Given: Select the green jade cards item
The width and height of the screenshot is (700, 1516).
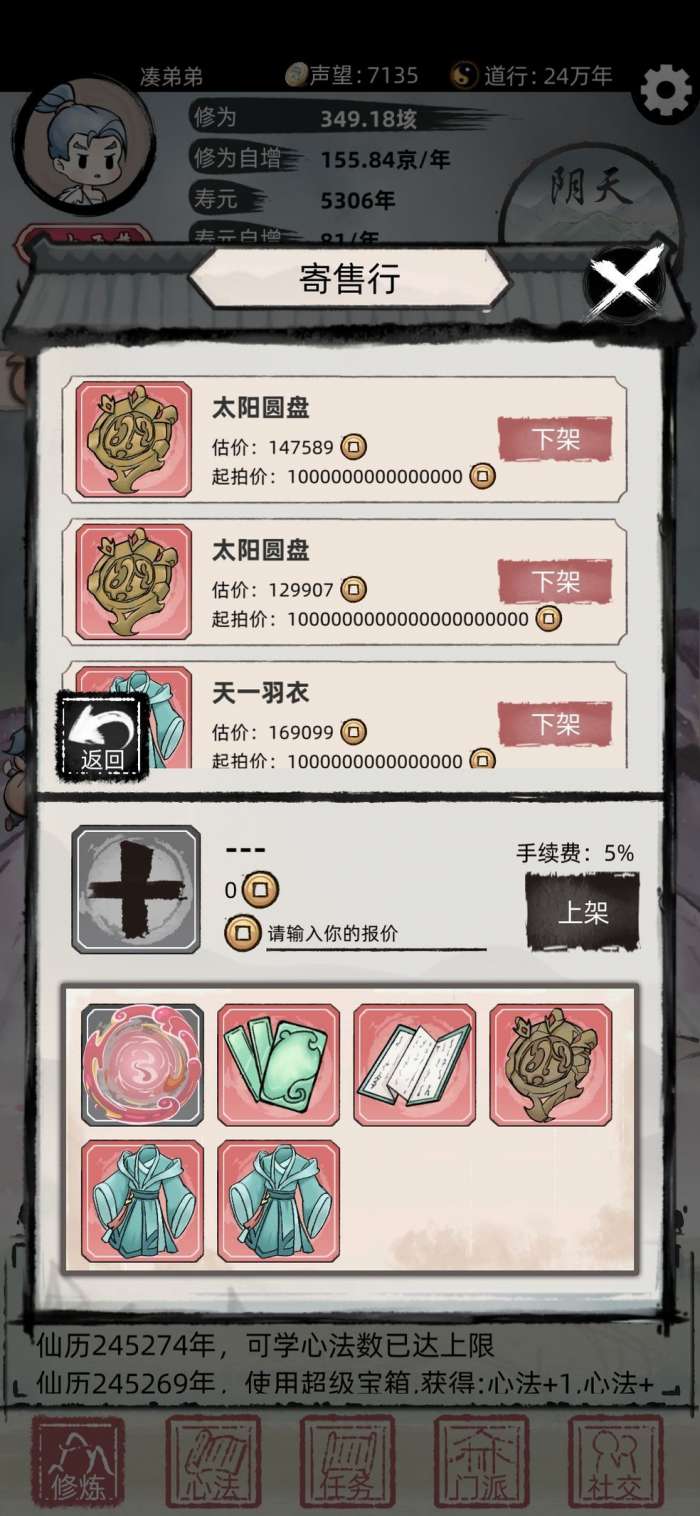Looking at the screenshot, I should tap(278, 1065).
